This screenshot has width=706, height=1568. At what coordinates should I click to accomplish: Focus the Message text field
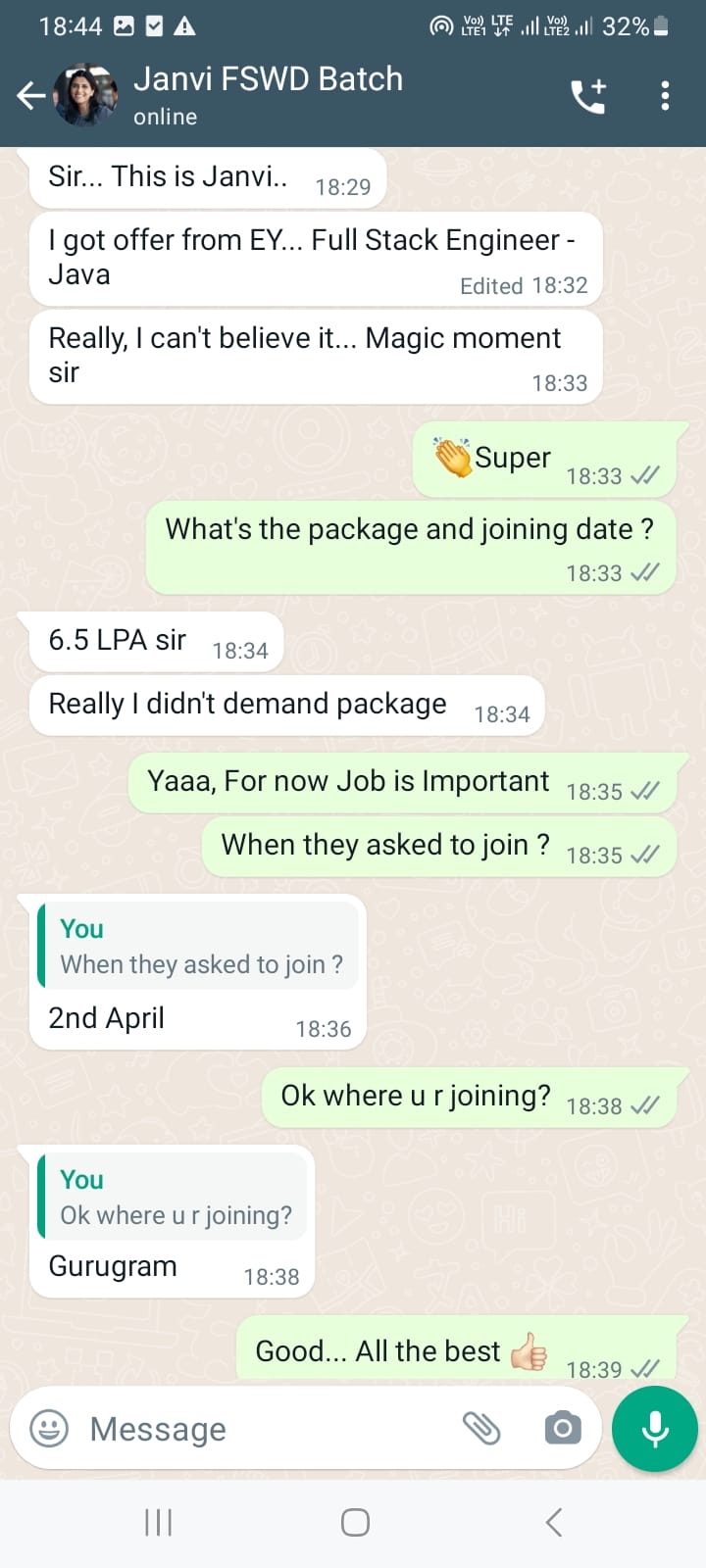tap(265, 1429)
